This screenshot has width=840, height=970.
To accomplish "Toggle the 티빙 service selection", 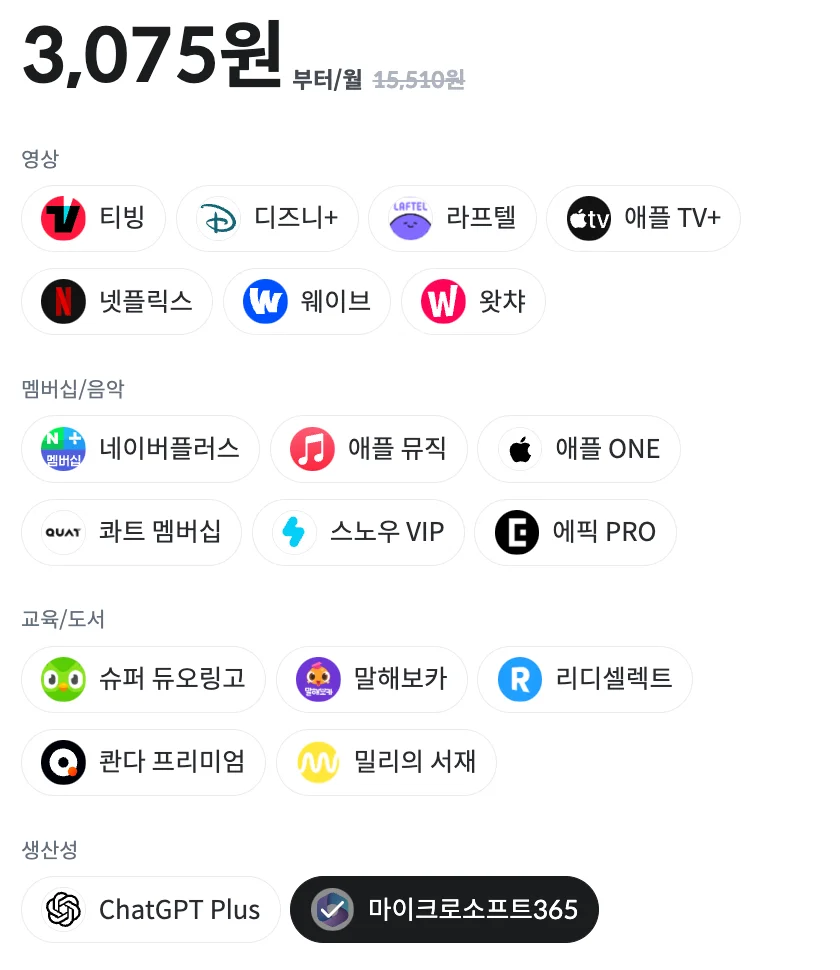I will [93, 218].
